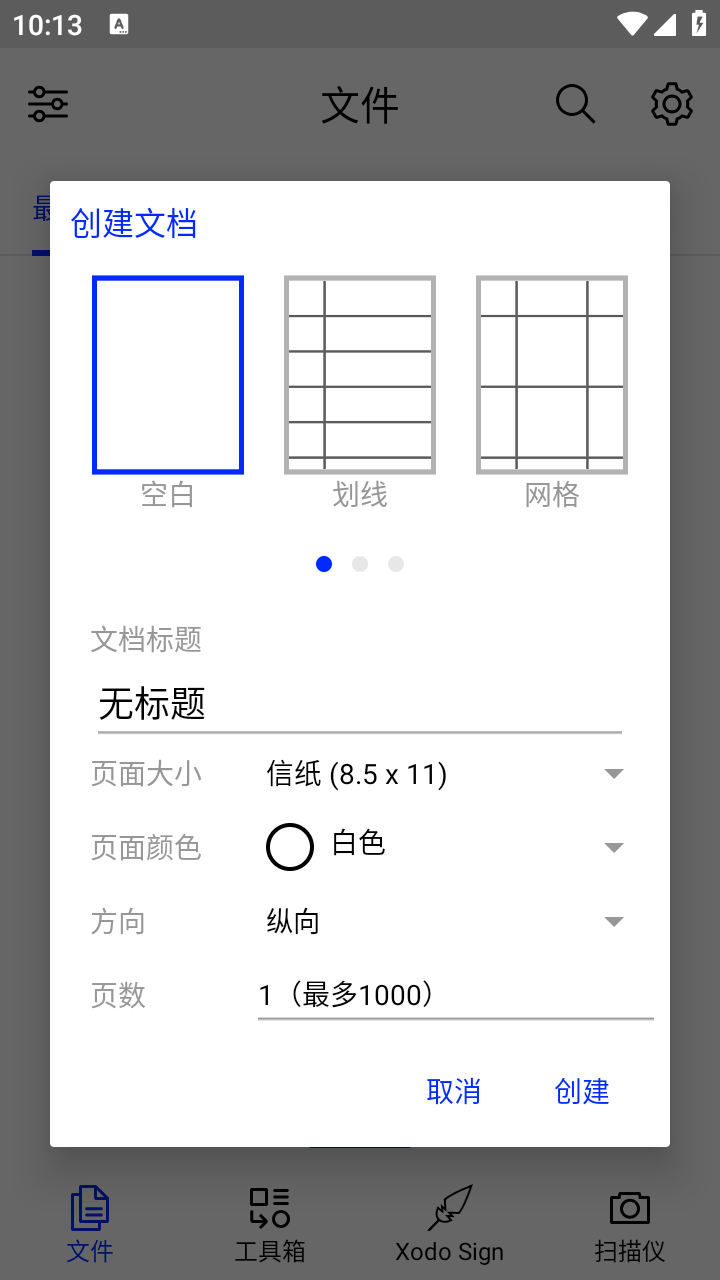Open the 工具箱 toolbox
720x1280 pixels.
[269, 1220]
